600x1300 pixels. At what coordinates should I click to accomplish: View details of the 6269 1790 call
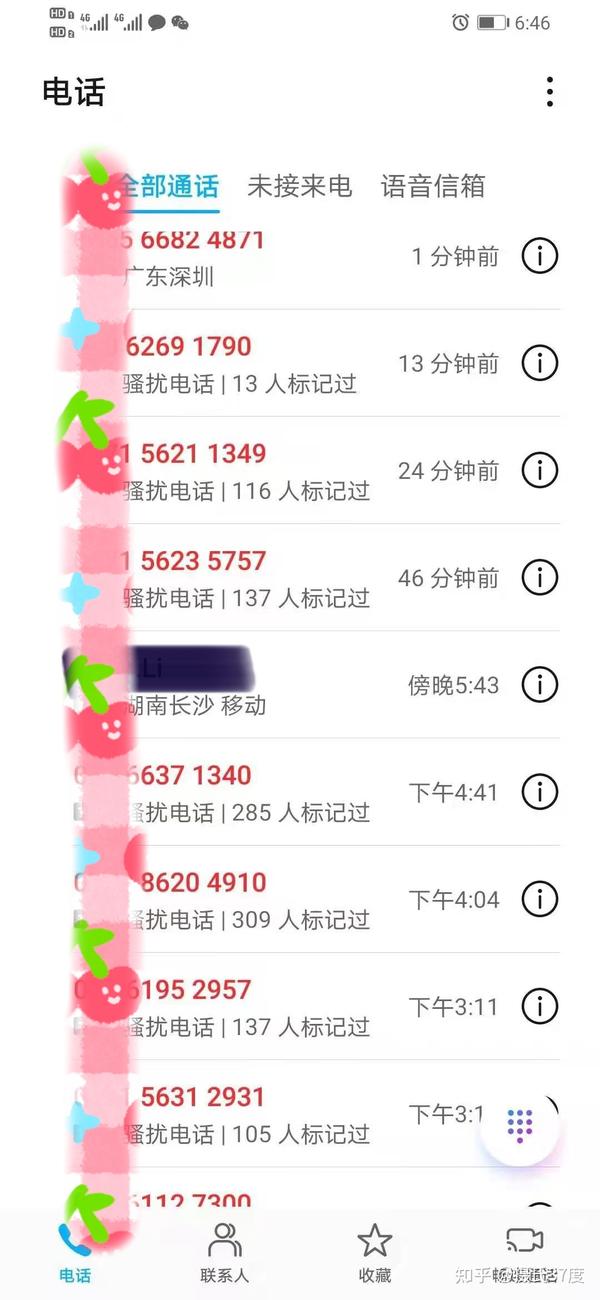point(540,363)
